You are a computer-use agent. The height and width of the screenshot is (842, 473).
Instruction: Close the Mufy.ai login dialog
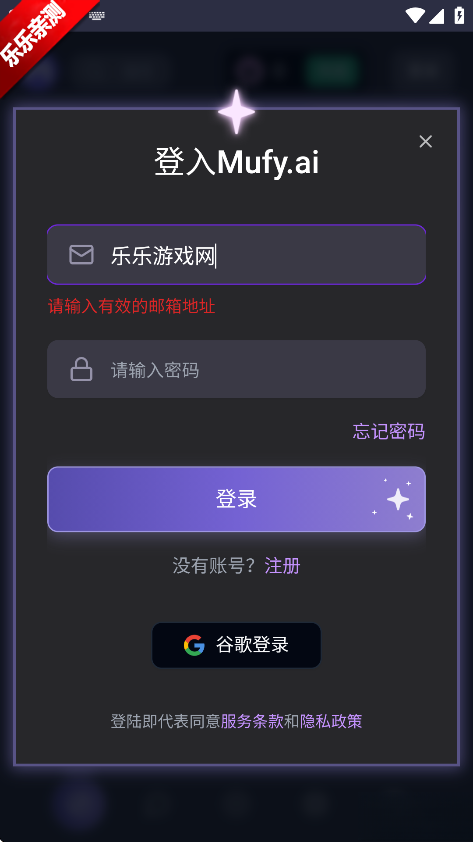[425, 141]
